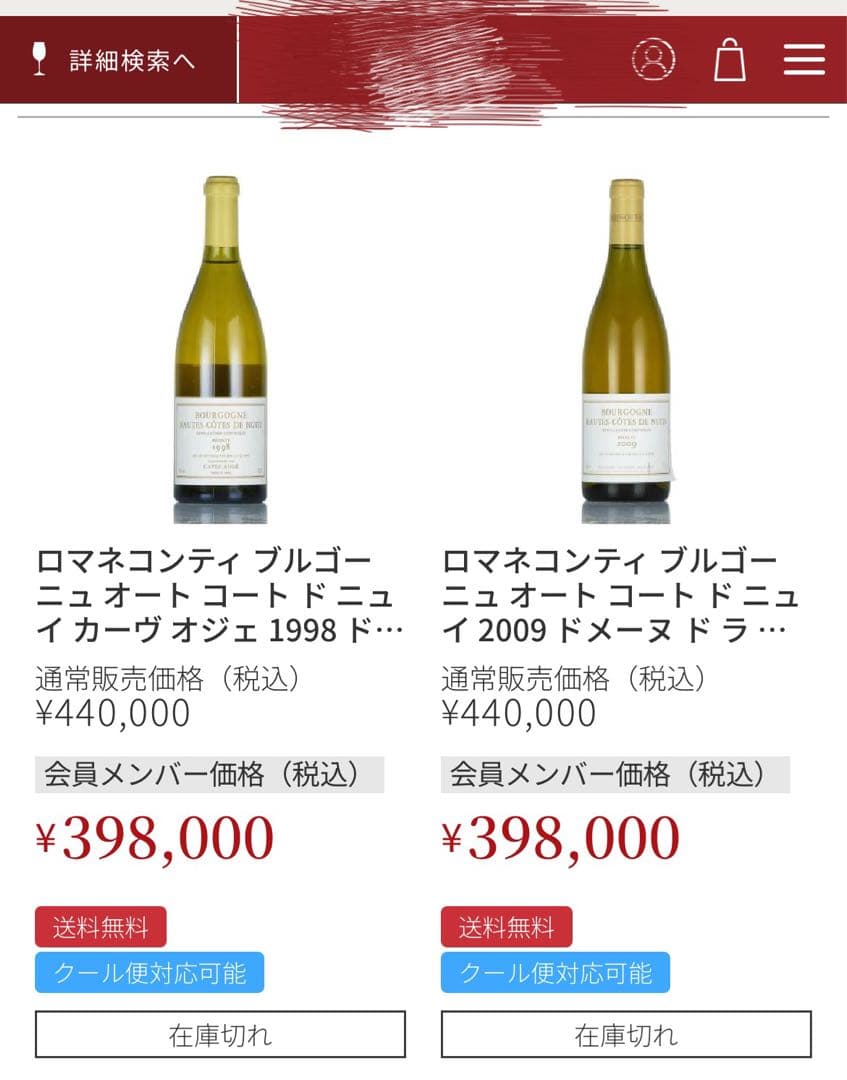The height and width of the screenshot is (1080, 847).
Task: Open the detailed search 詳細検索へ
Action: 118,60
